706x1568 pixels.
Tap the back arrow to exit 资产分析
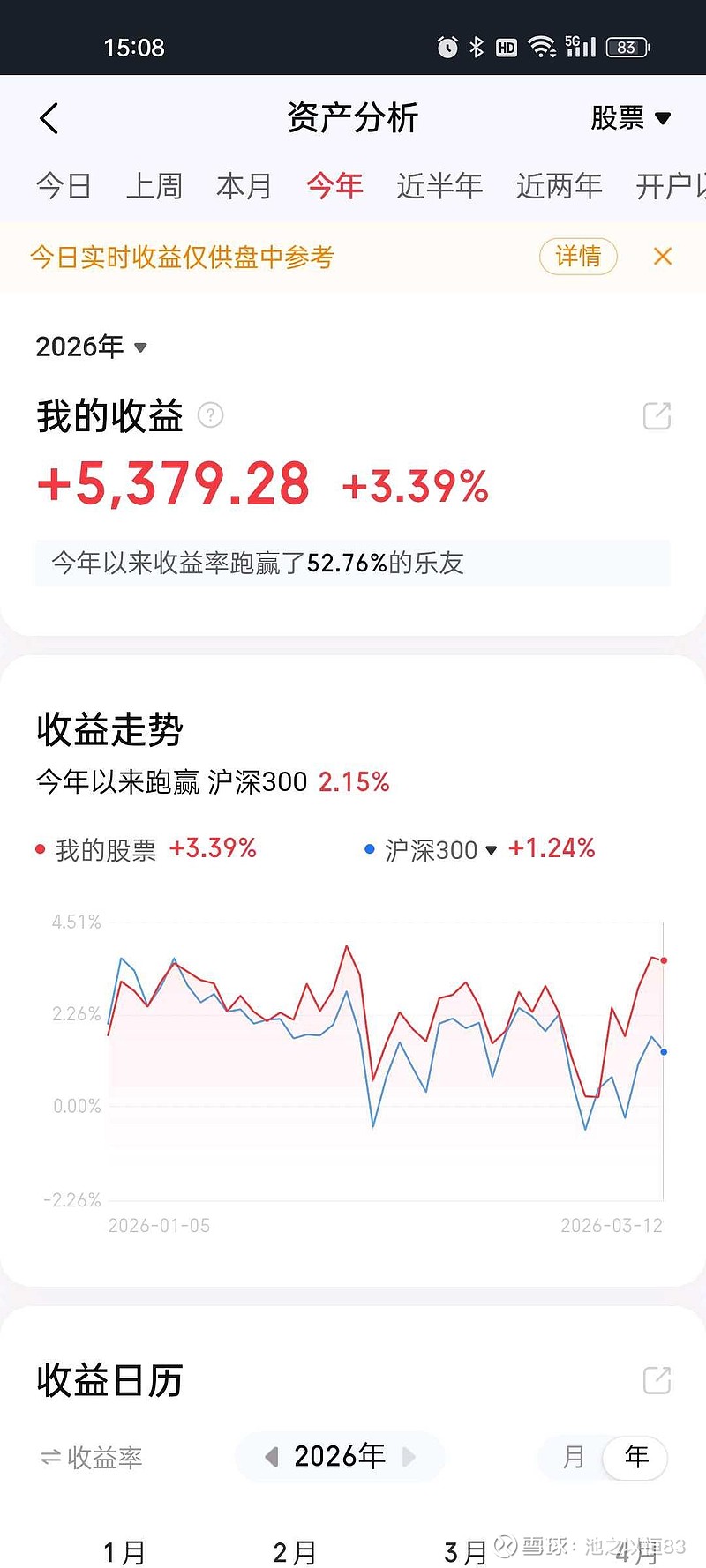click(49, 118)
